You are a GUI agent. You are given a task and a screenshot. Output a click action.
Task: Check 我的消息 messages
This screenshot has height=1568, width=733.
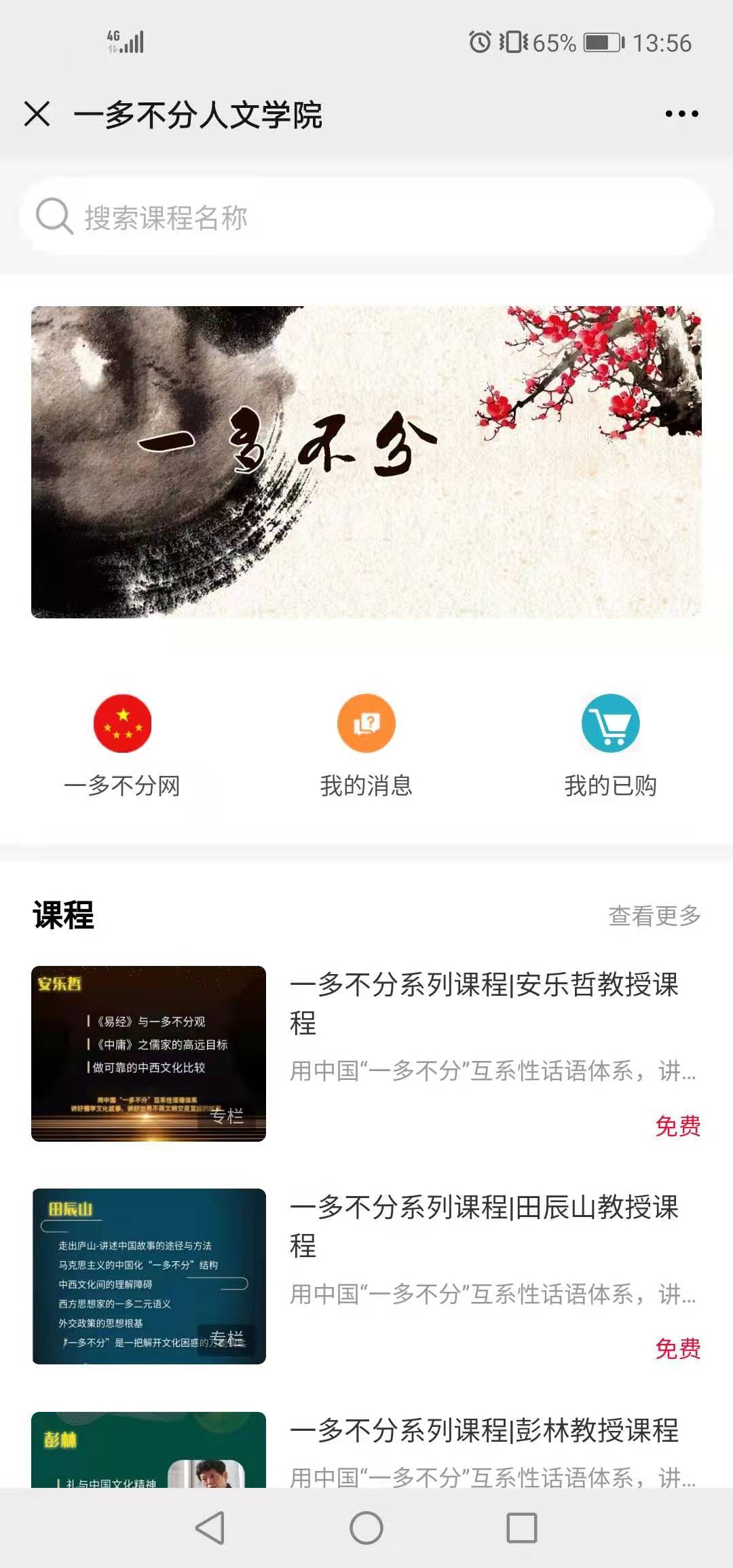tap(366, 744)
